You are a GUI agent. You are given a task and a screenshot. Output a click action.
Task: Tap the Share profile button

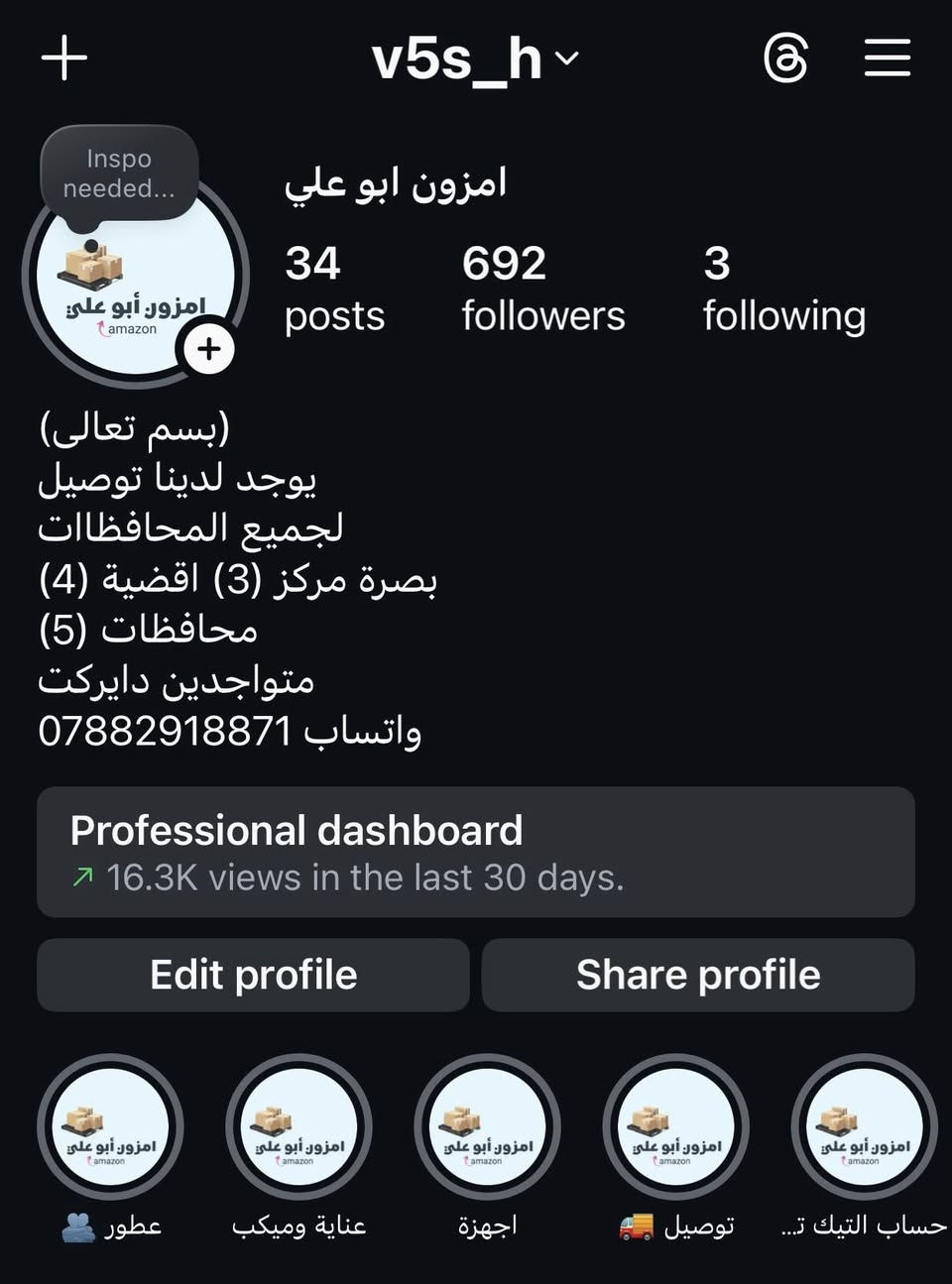pyautogui.click(x=698, y=975)
